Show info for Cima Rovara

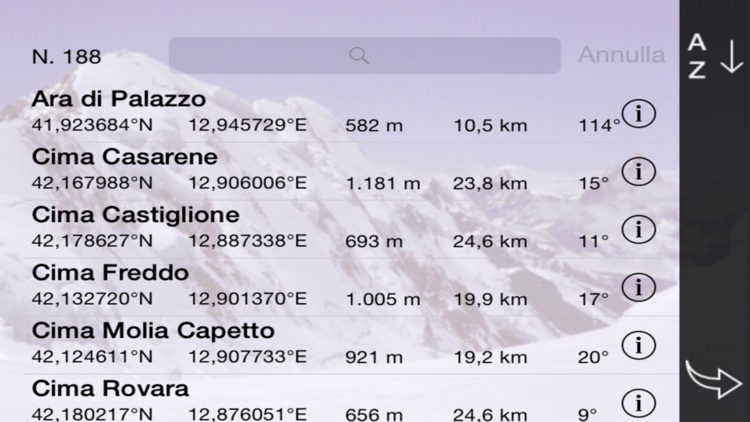pos(638,403)
